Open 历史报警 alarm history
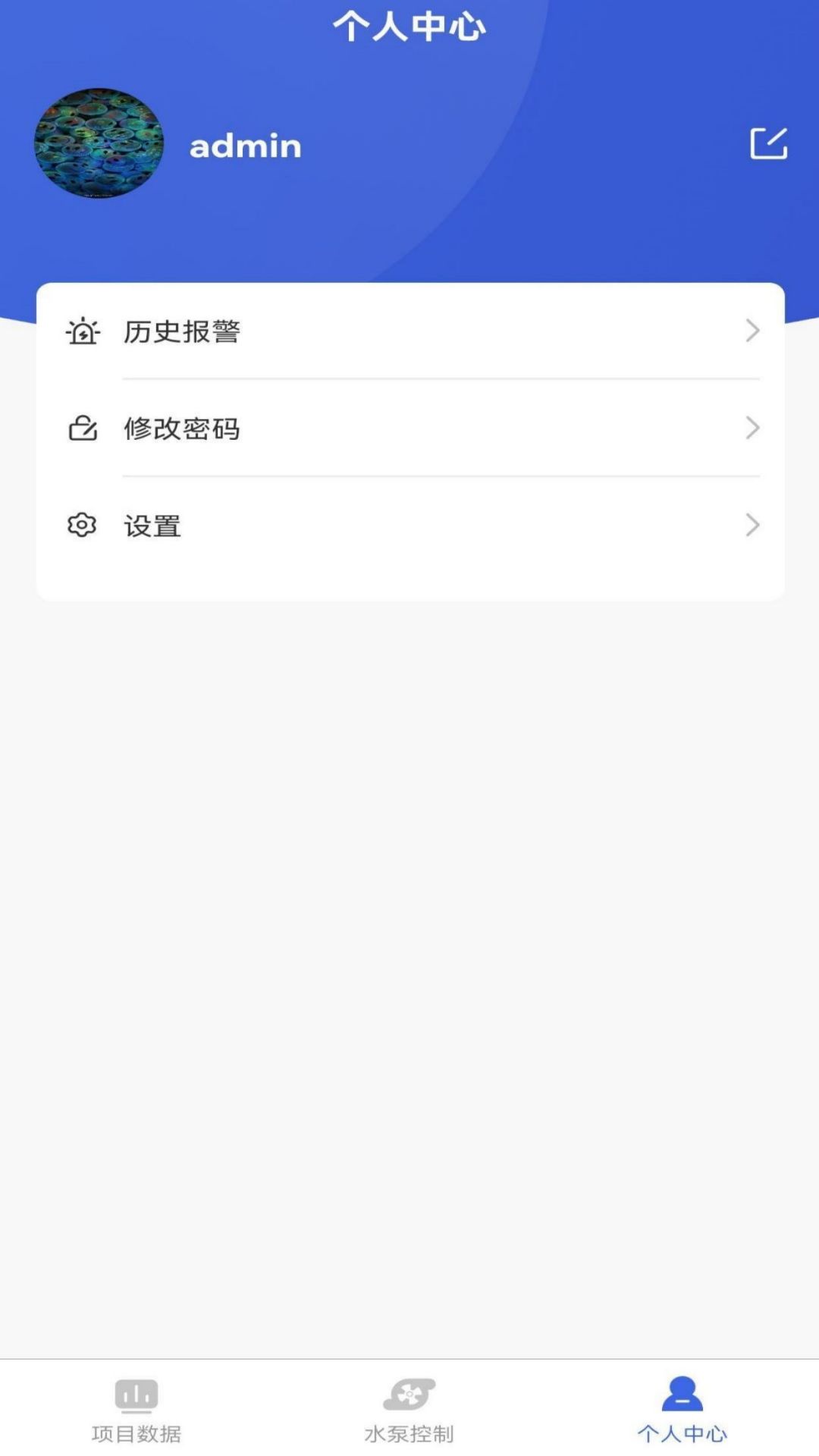This screenshot has width=819, height=1456. coord(409,331)
